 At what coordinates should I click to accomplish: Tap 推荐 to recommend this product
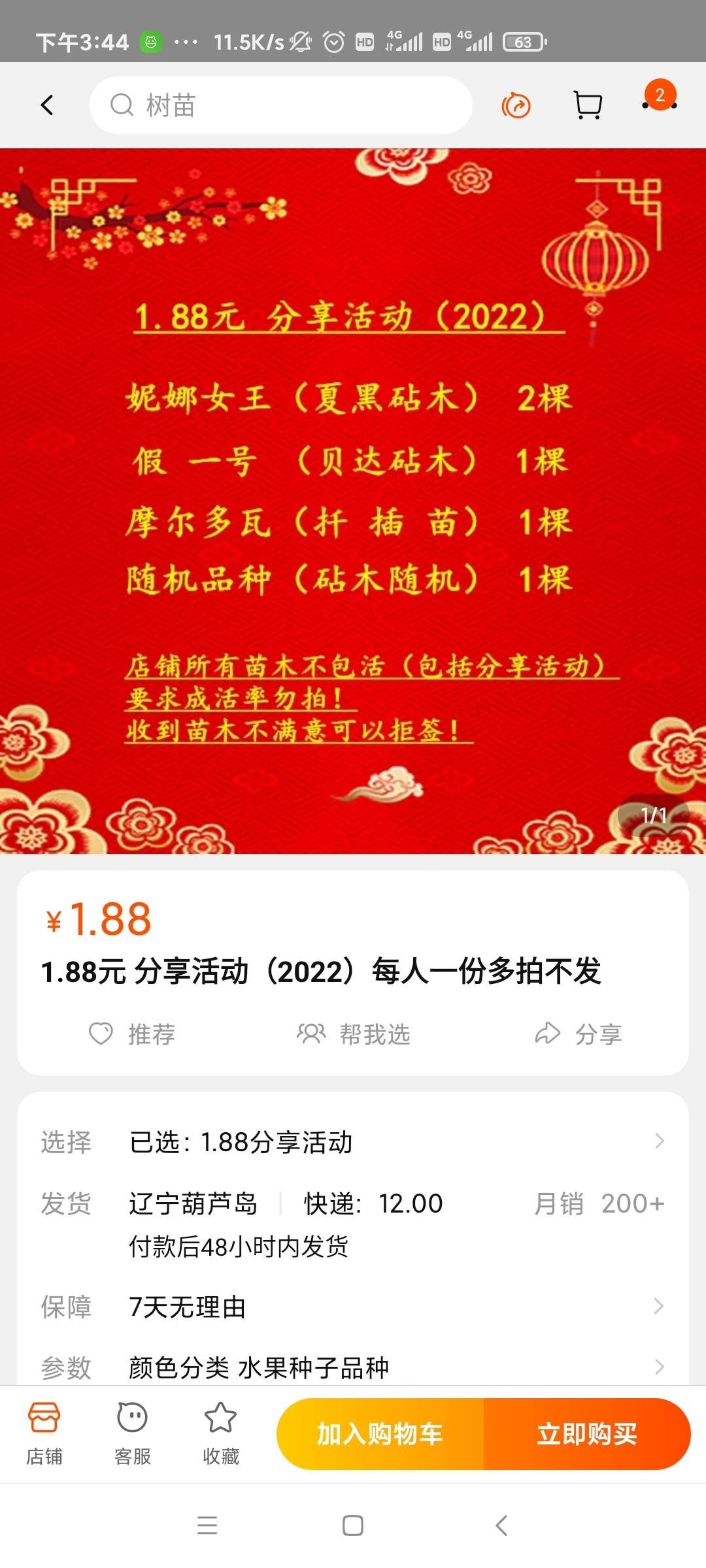click(132, 1034)
